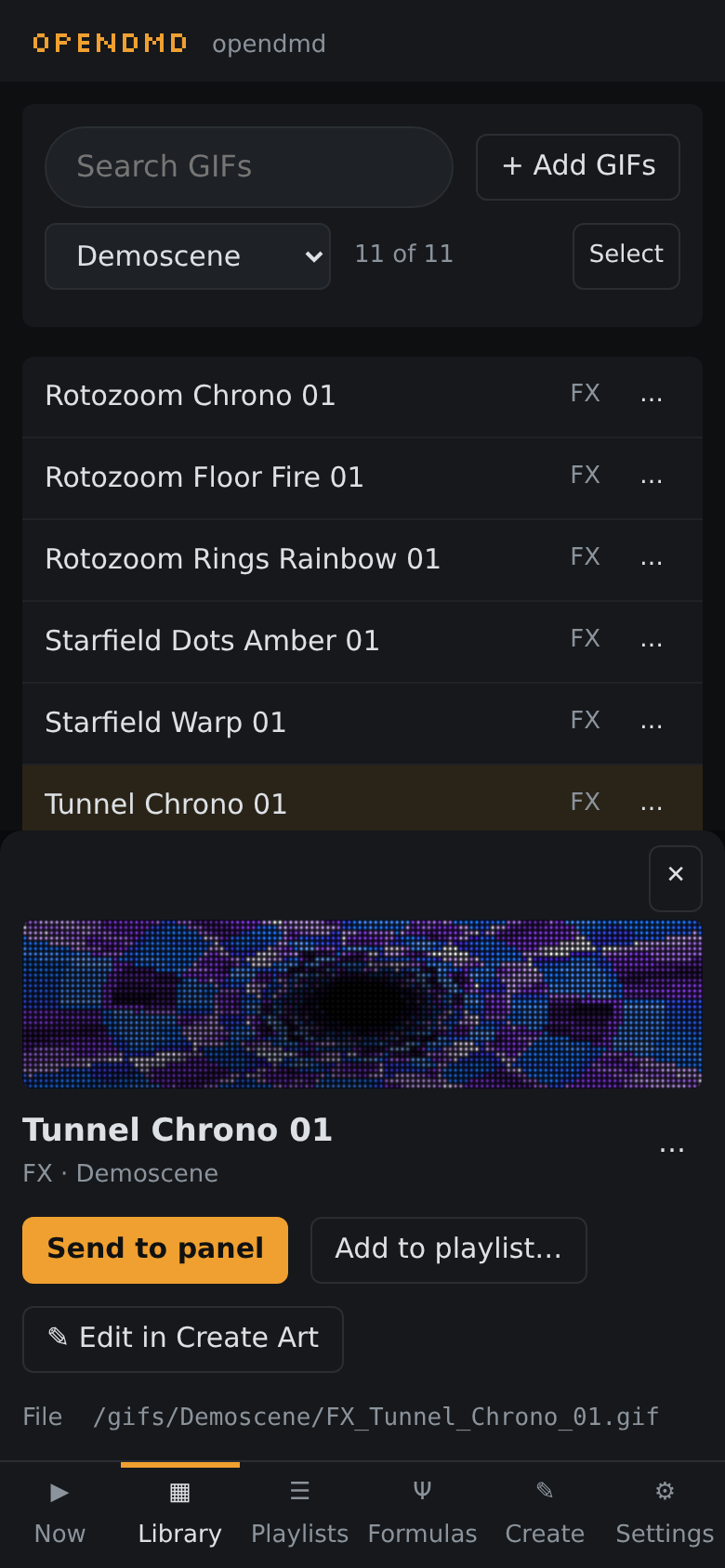
Task: Open the Create tab
Action: (x=545, y=1514)
